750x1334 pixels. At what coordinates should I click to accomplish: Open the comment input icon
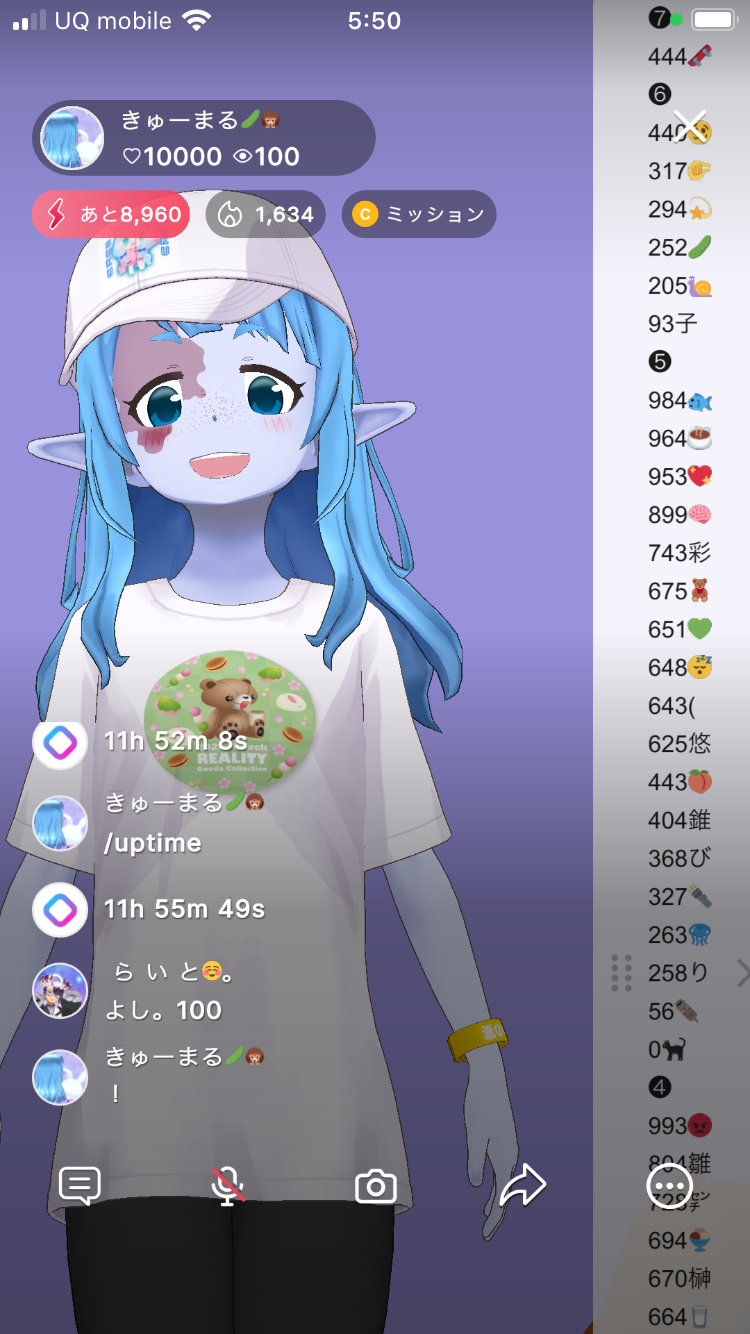(80, 1186)
